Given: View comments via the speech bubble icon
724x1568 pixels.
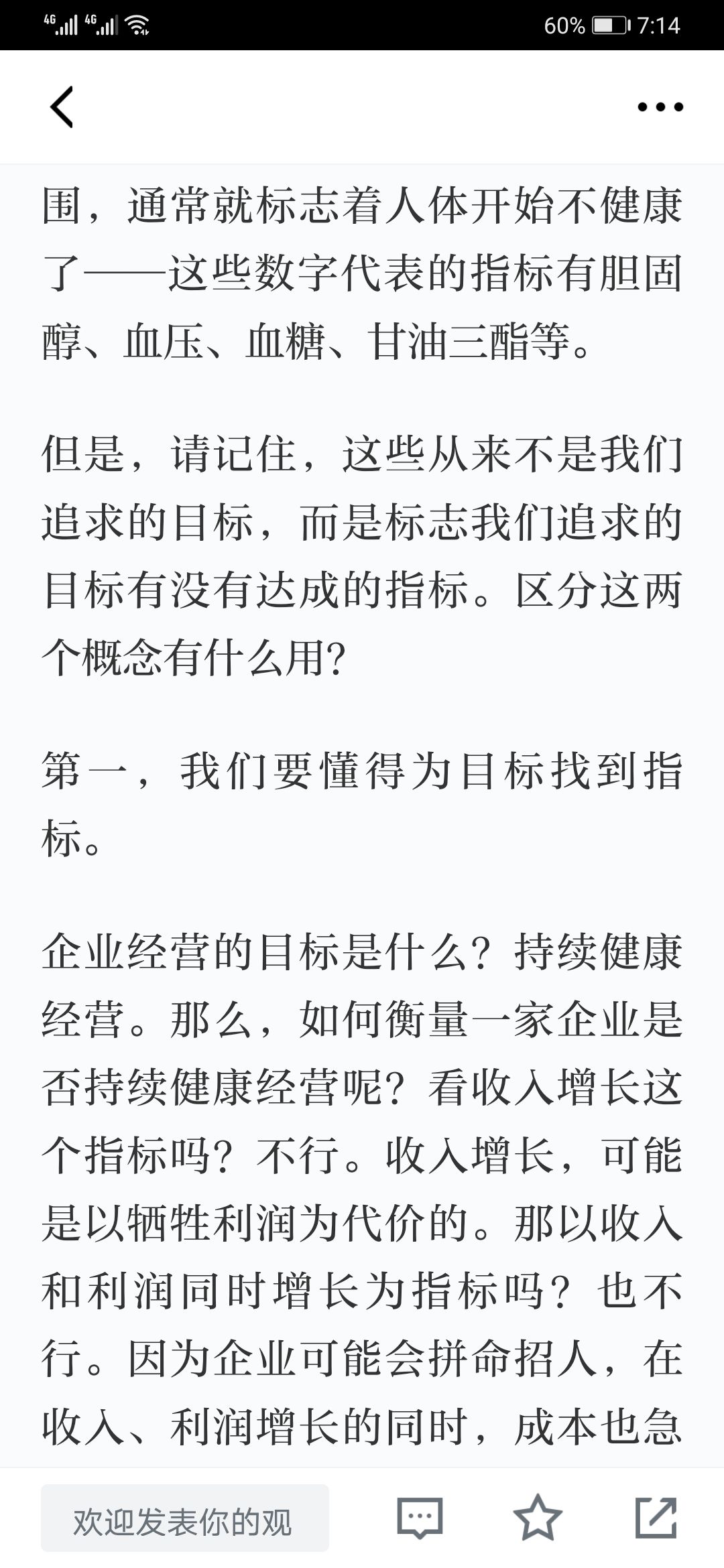Looking at the screenshot, I should point(420,1518).
